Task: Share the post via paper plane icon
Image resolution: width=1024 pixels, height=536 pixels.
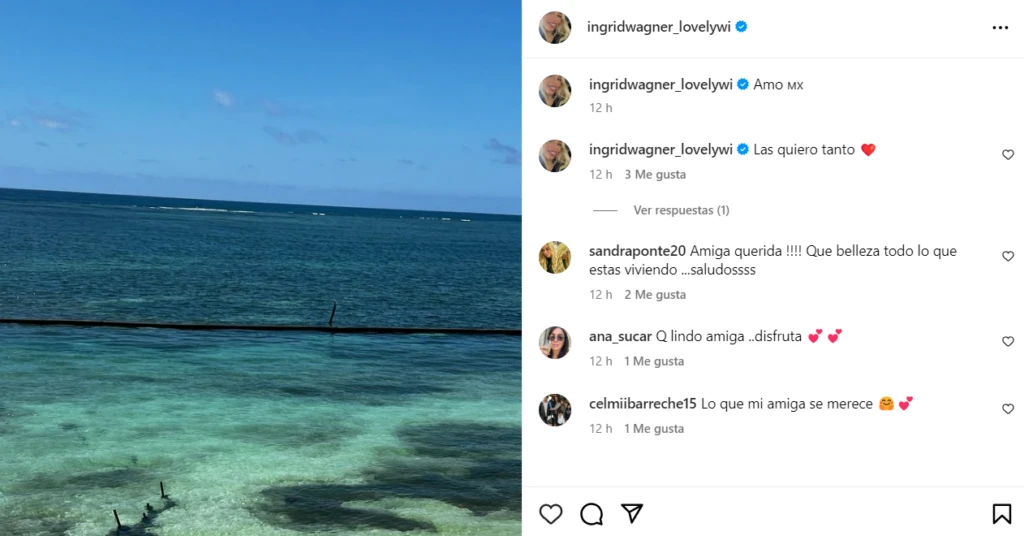Action: (x=632, y=514)
